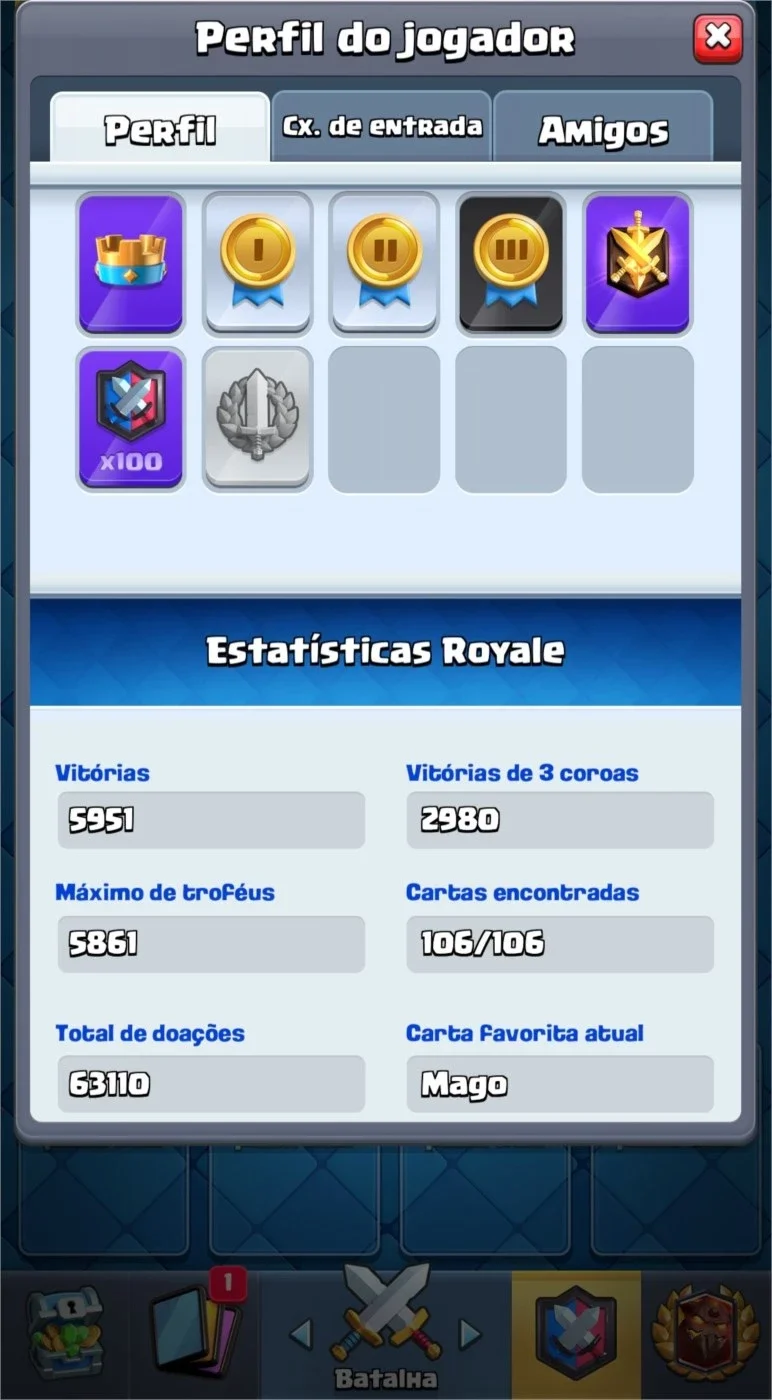Viewport: 772px width, 1400px height.
Task: Select the Perfil tab
Action: click(x=160, y=128)
